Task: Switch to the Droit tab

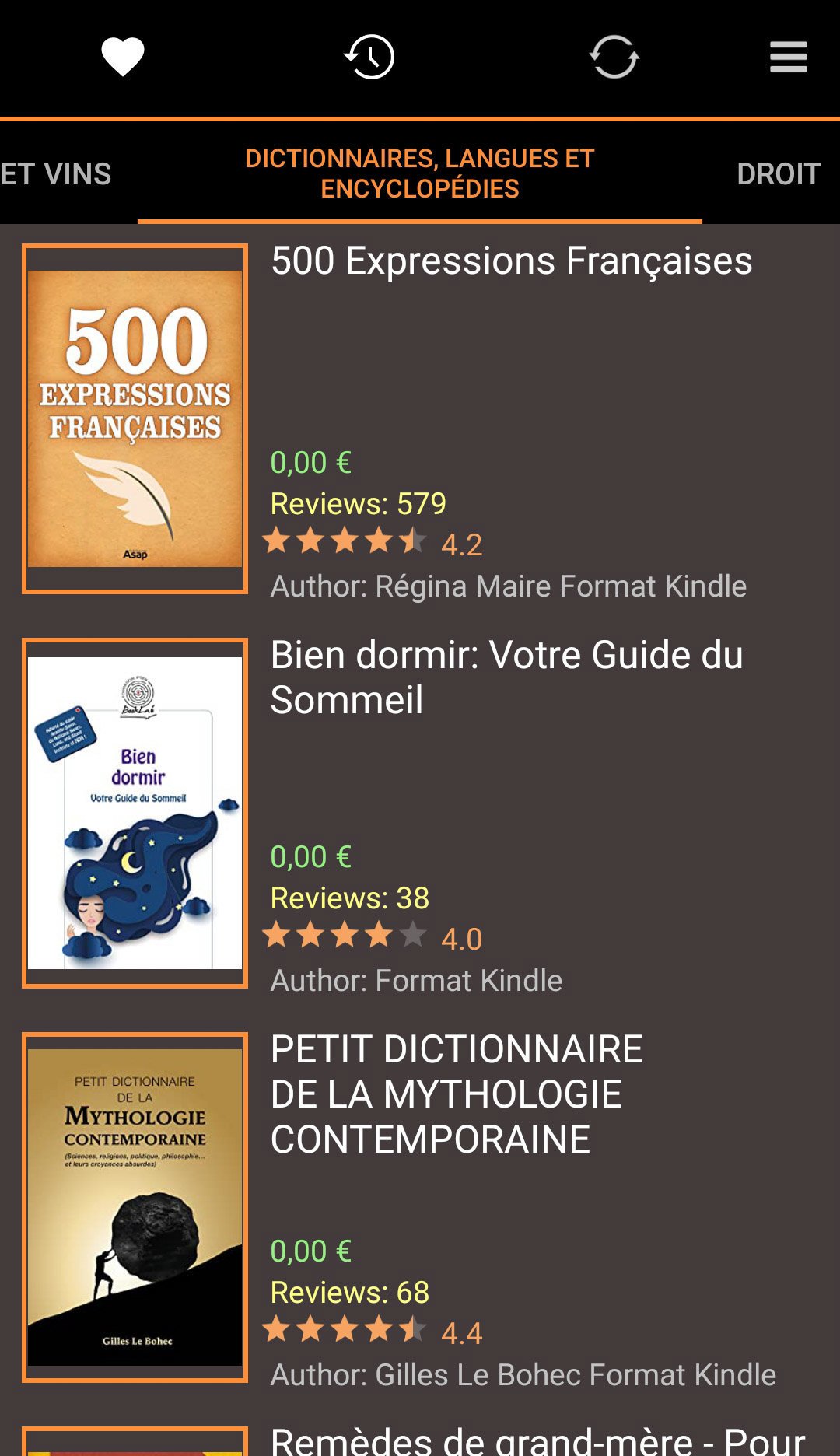Action: point(778,174)
